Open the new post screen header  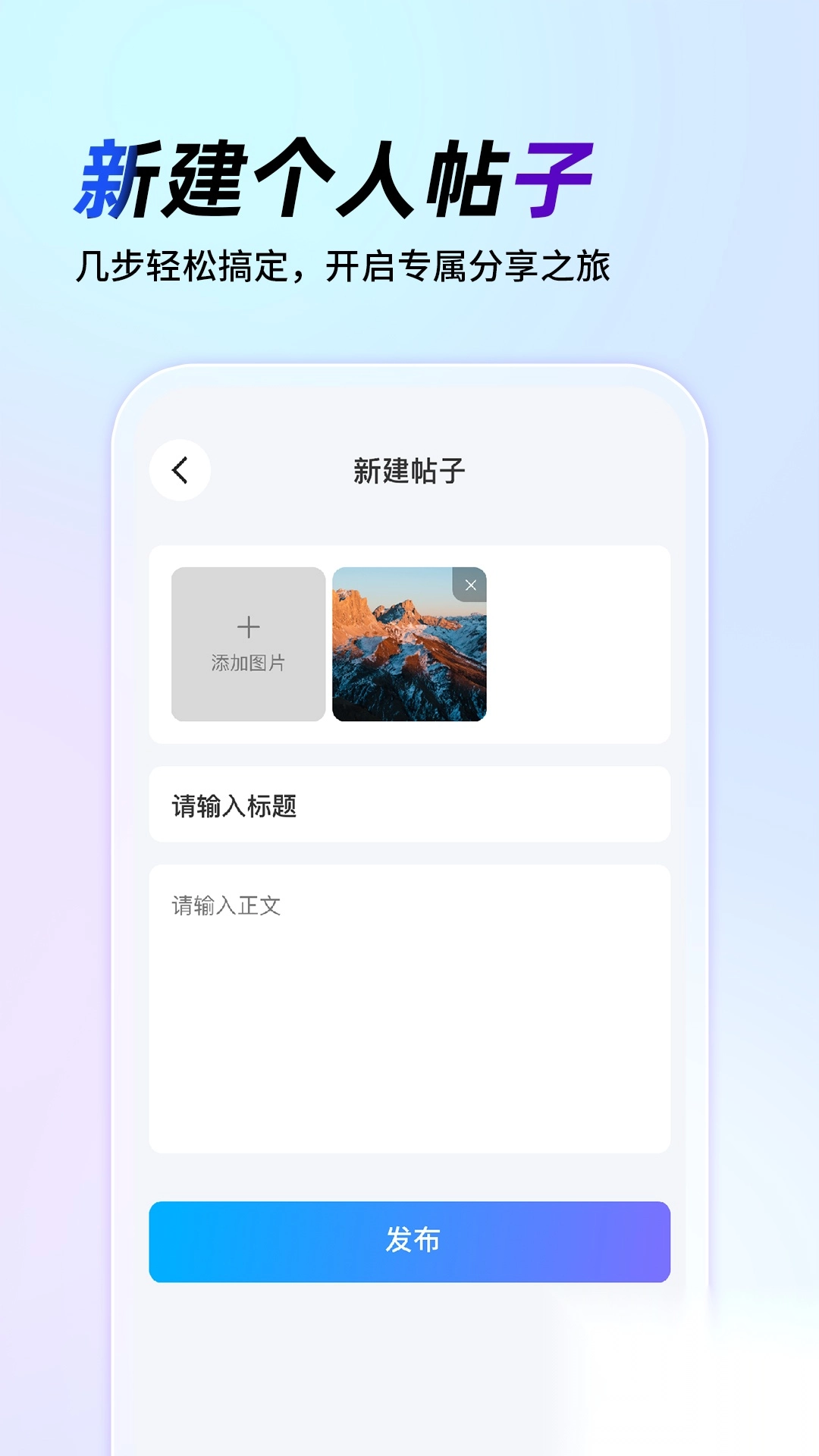[x=409, y=469]
